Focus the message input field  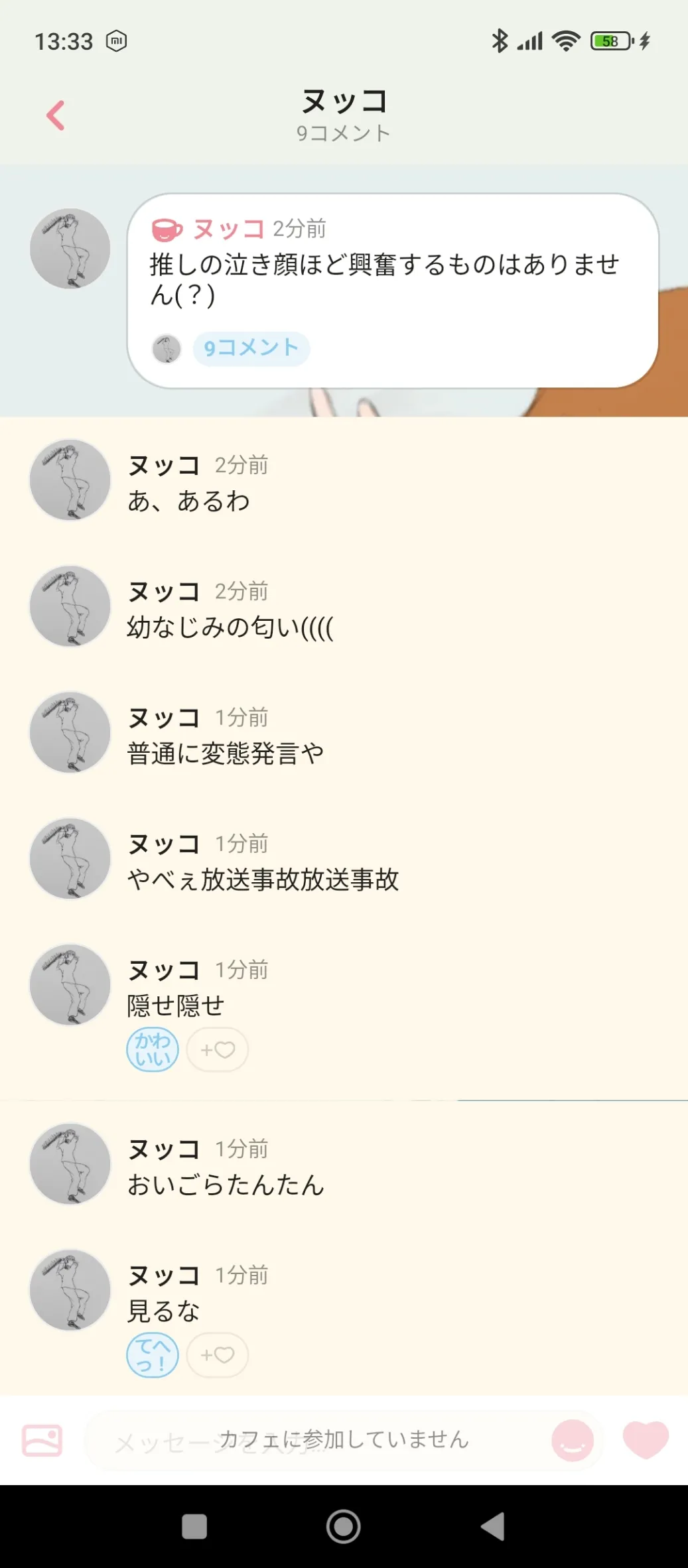(312, 1440)
